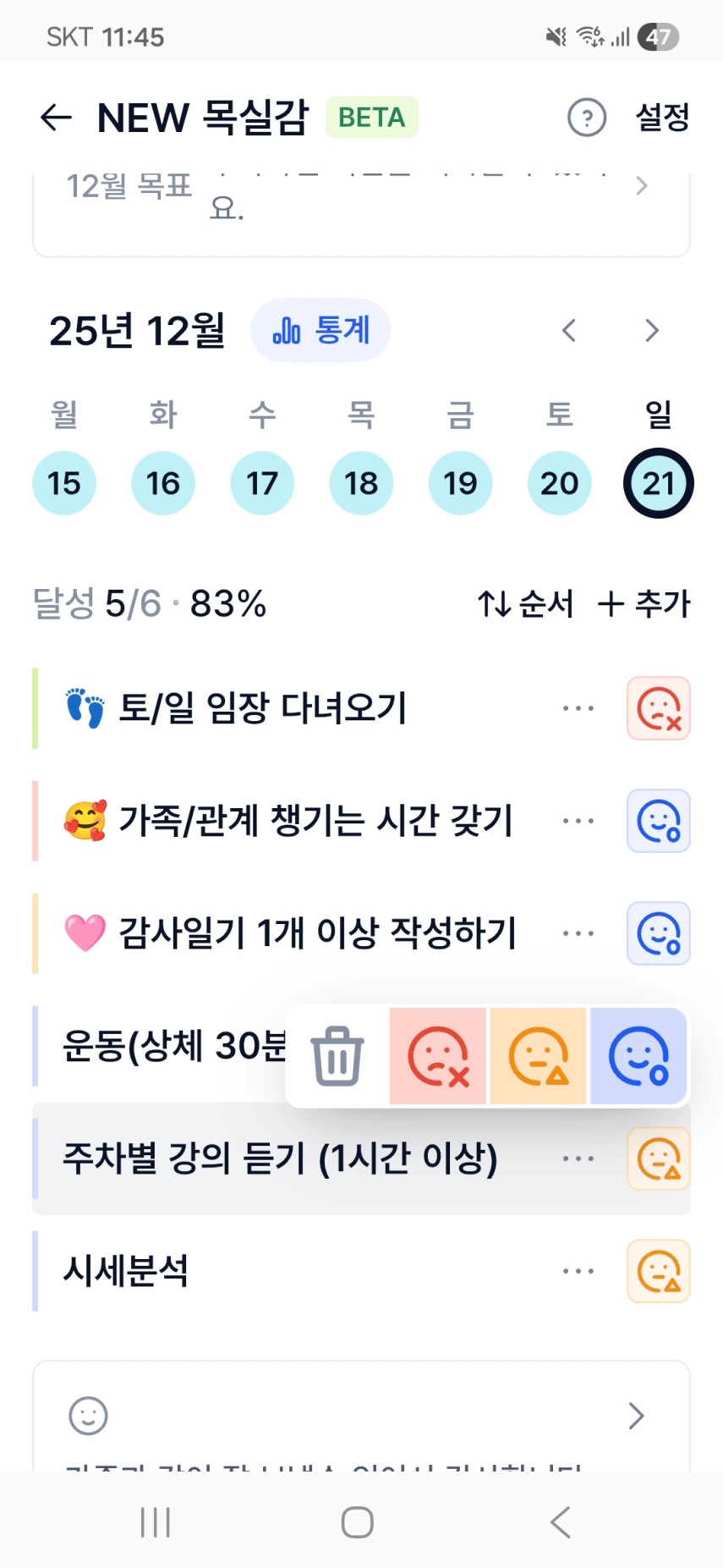
Task: Go back from NEW 목실감 screen
Action: tap(56, 118)
